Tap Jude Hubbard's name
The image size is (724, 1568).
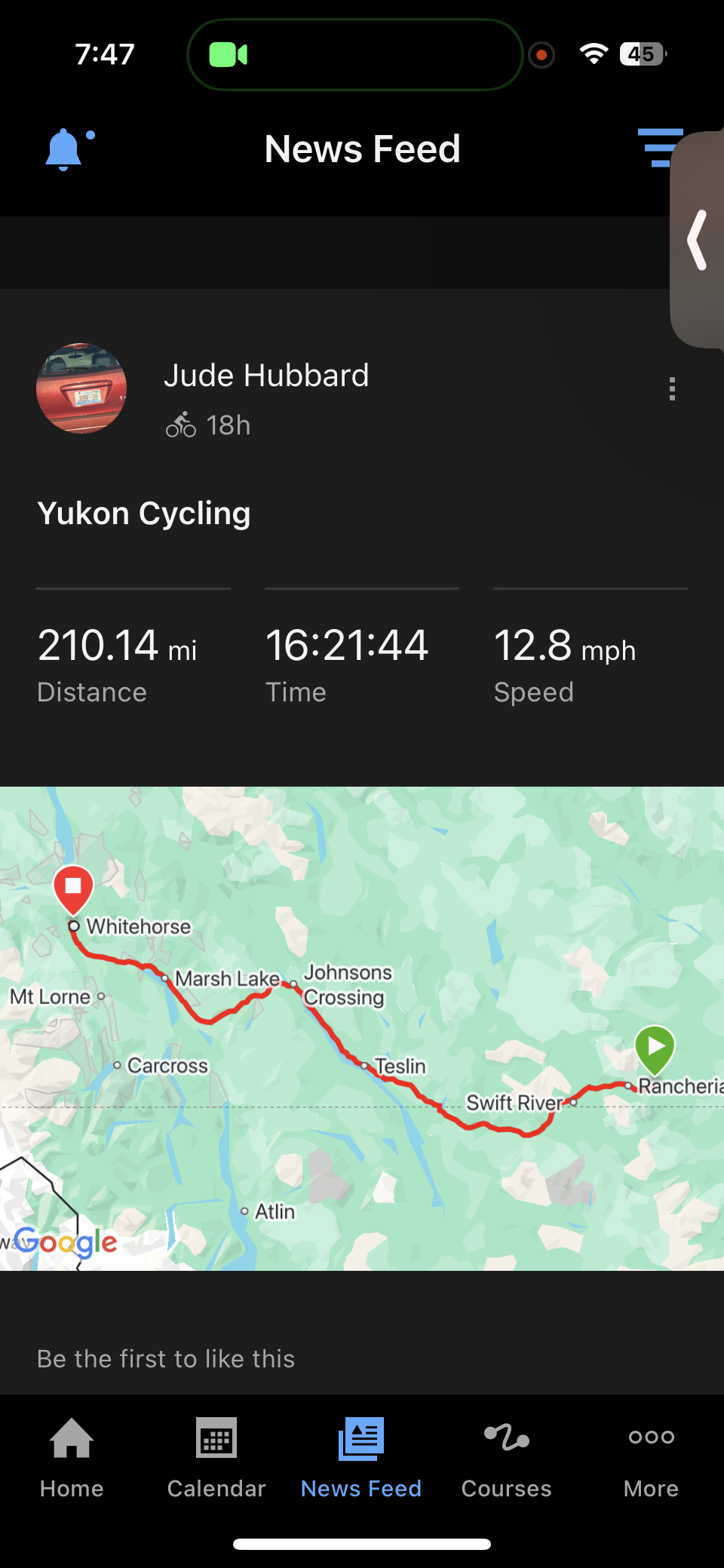(266, 376)
